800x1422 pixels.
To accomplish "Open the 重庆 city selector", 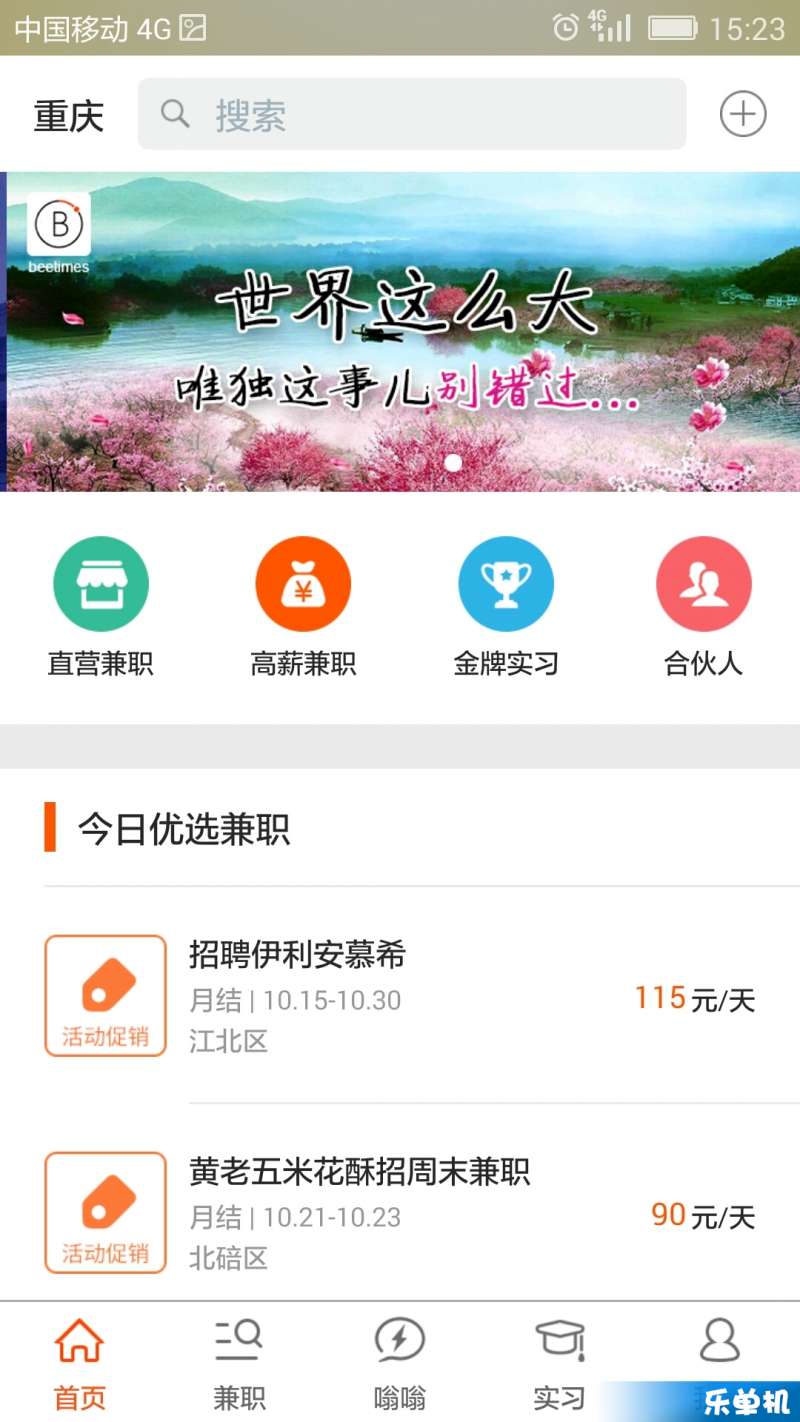I will click(x=69, y=116).
